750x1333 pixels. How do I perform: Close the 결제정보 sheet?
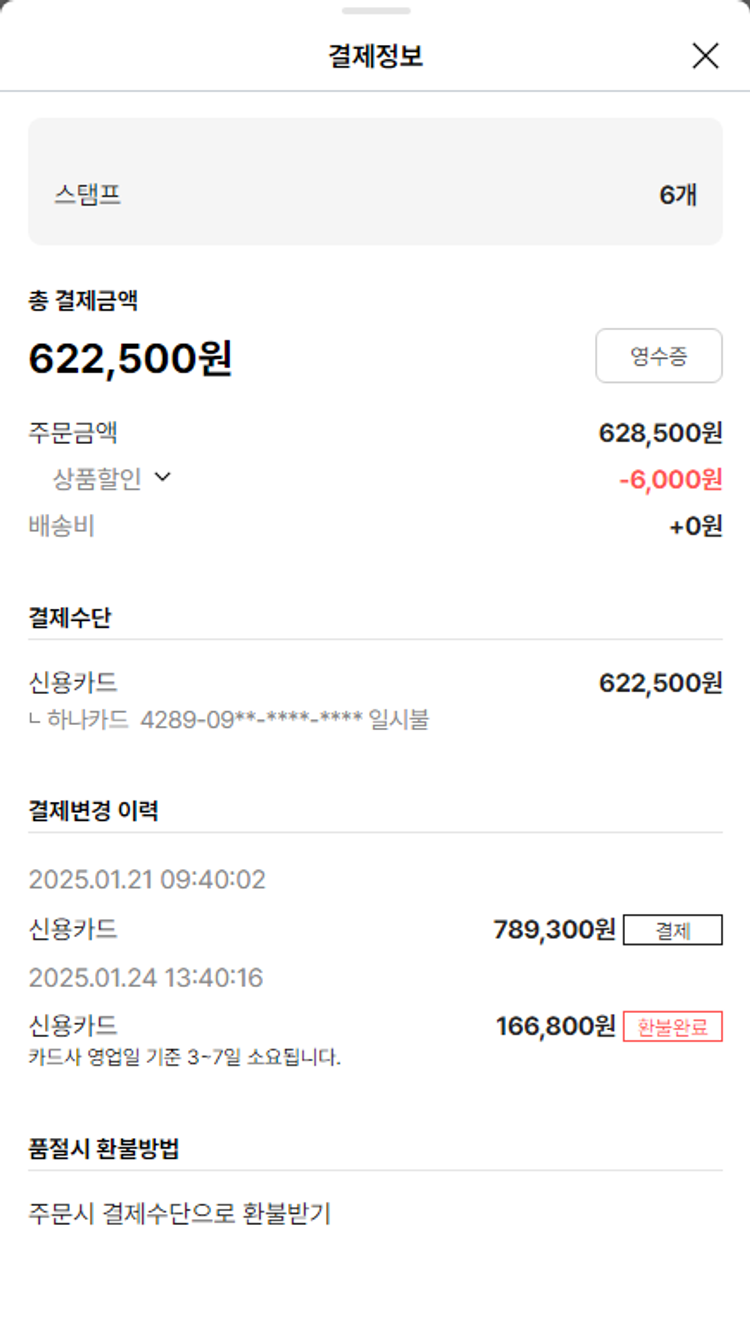click(x=705, y=56)
